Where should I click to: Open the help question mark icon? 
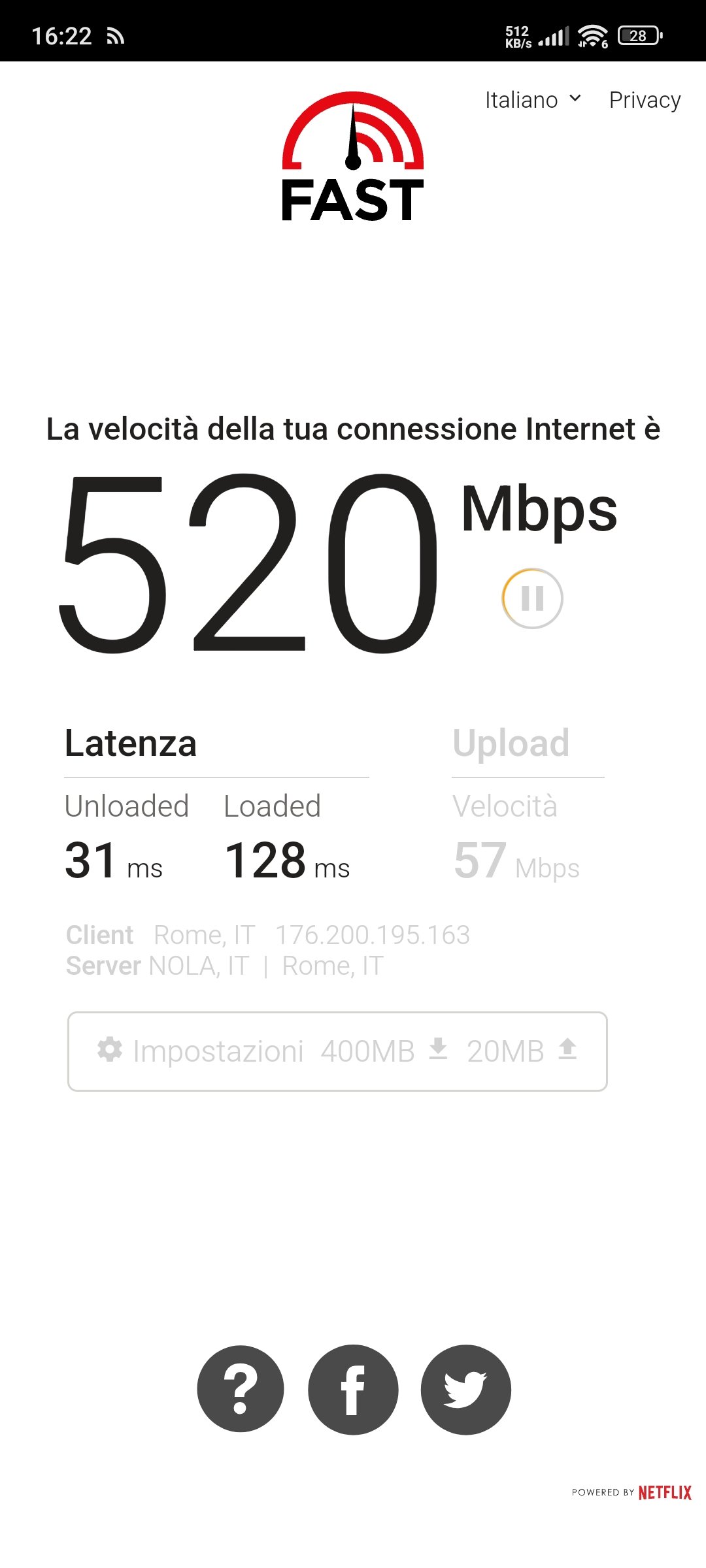coord(241,1389)
